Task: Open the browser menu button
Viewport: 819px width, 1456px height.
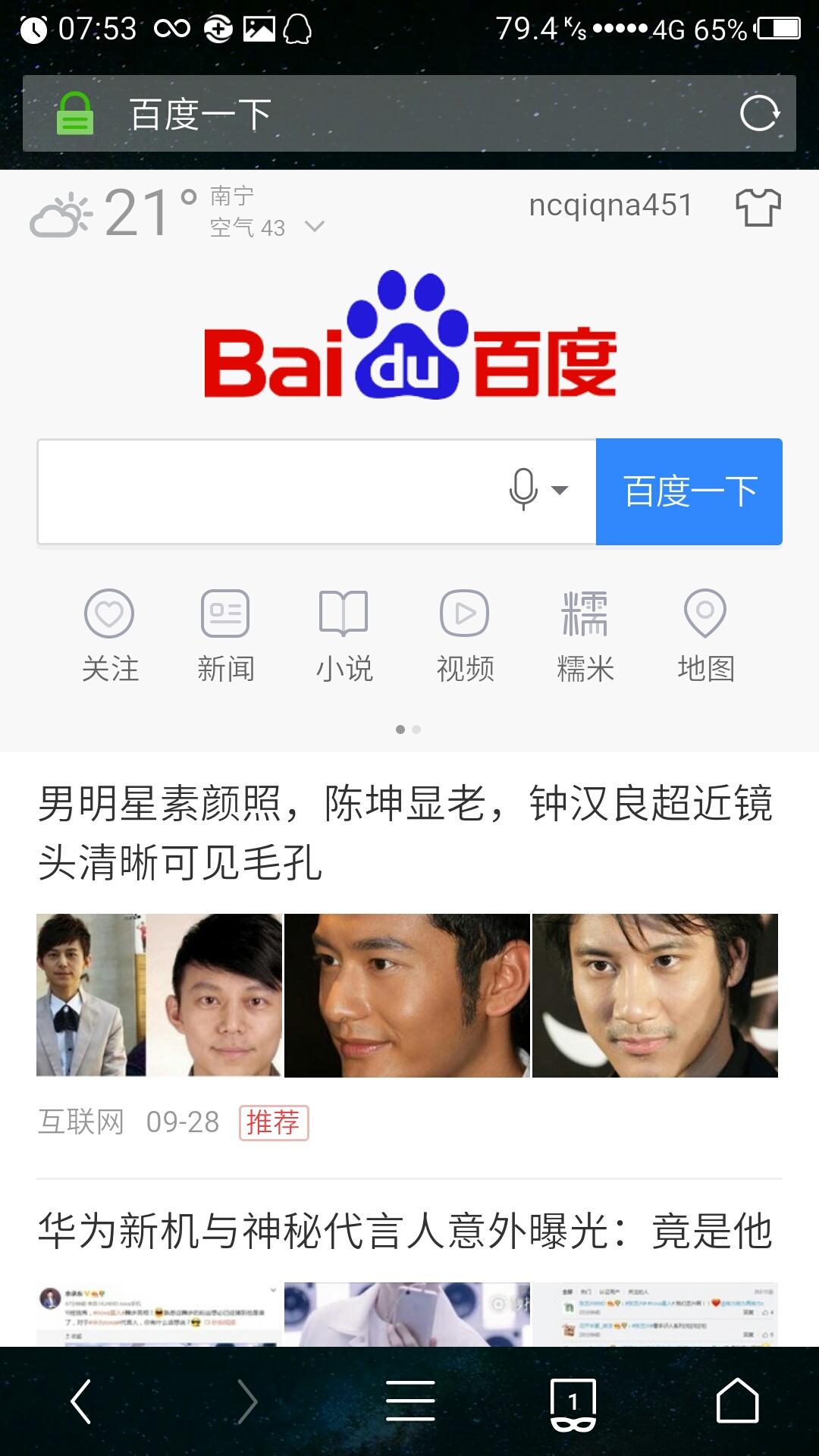Action: (409, 1401)
